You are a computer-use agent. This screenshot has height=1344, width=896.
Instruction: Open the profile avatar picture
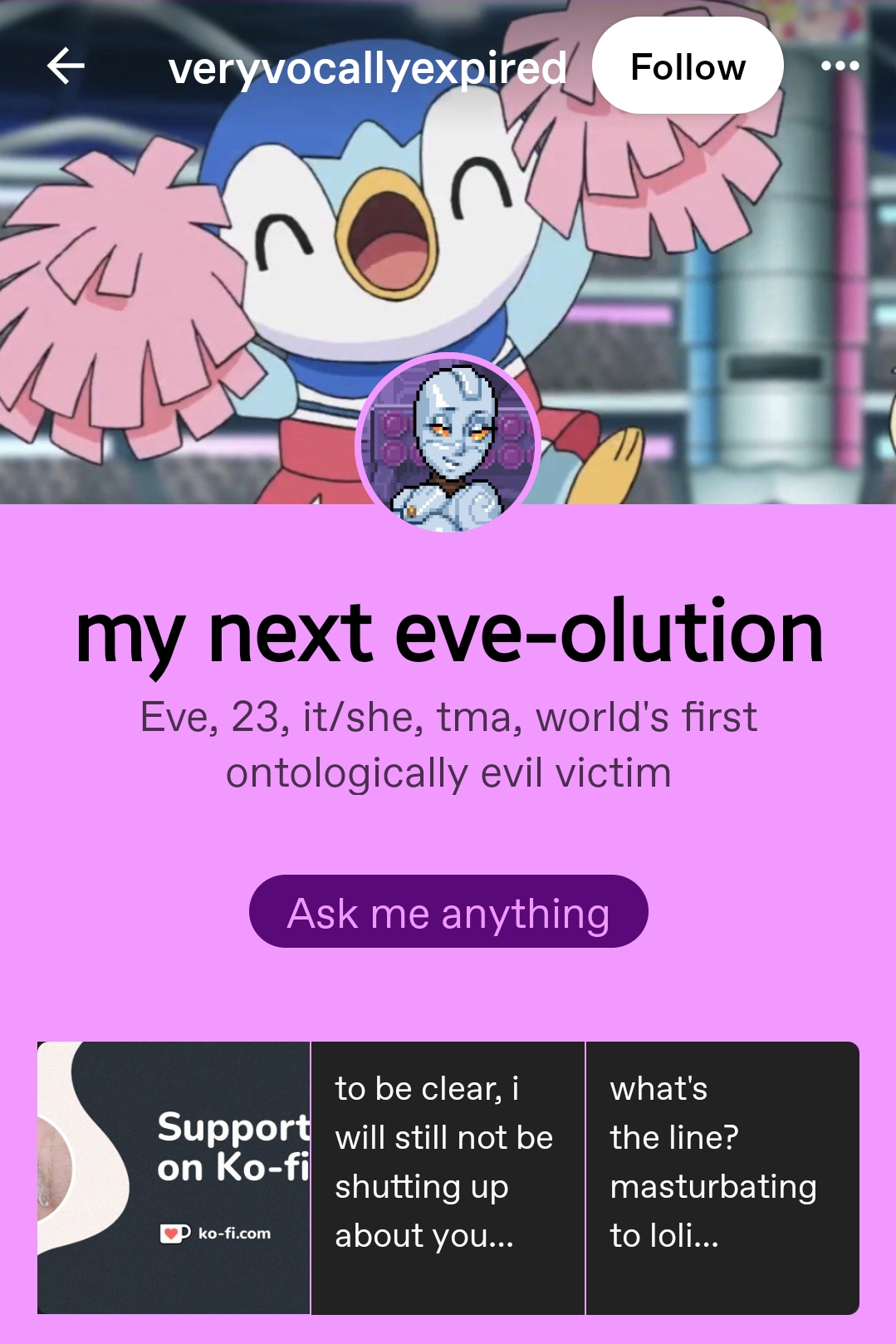(448, 445)
